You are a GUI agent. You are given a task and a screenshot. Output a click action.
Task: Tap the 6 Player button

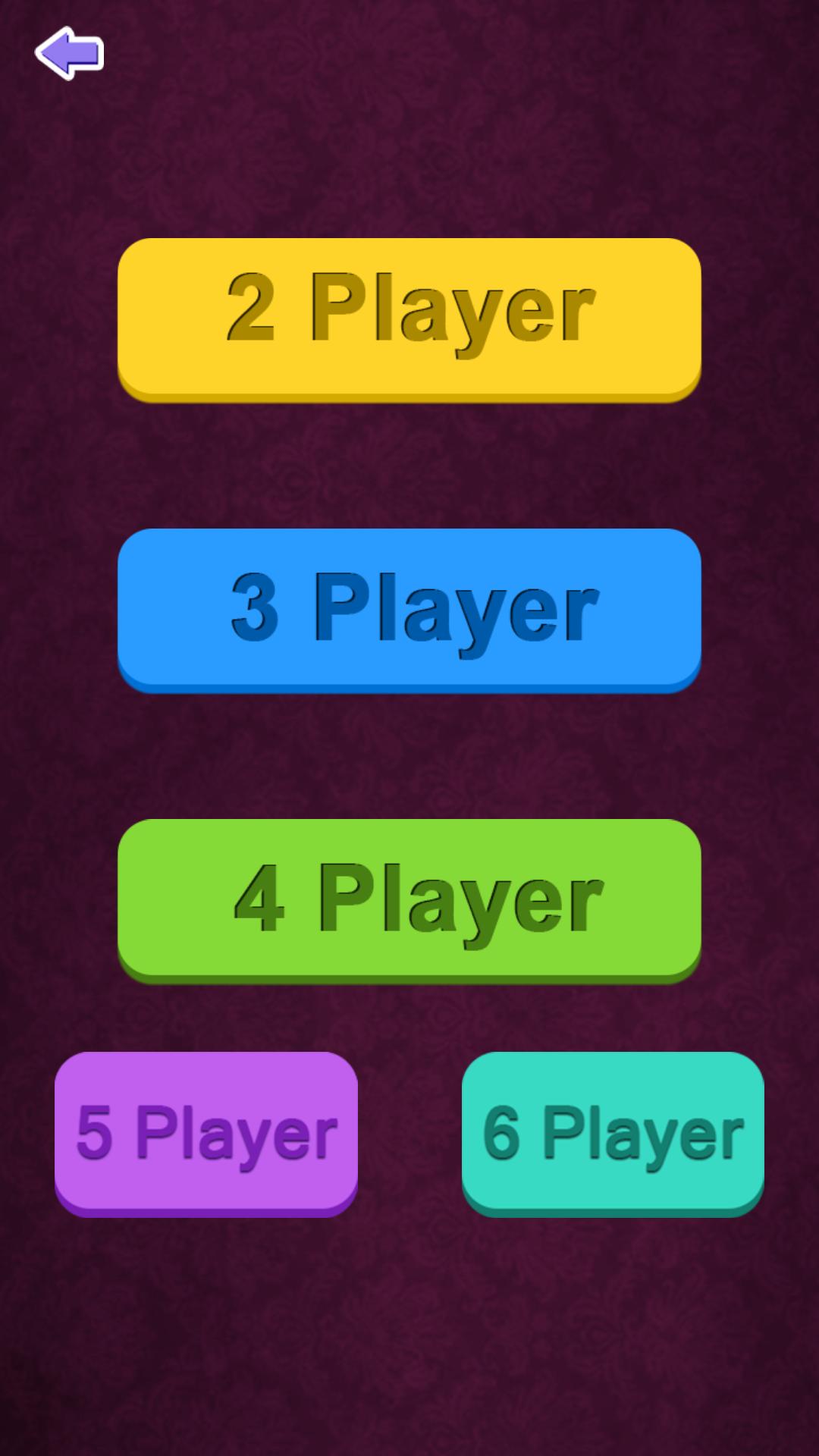coord(613,1131)
